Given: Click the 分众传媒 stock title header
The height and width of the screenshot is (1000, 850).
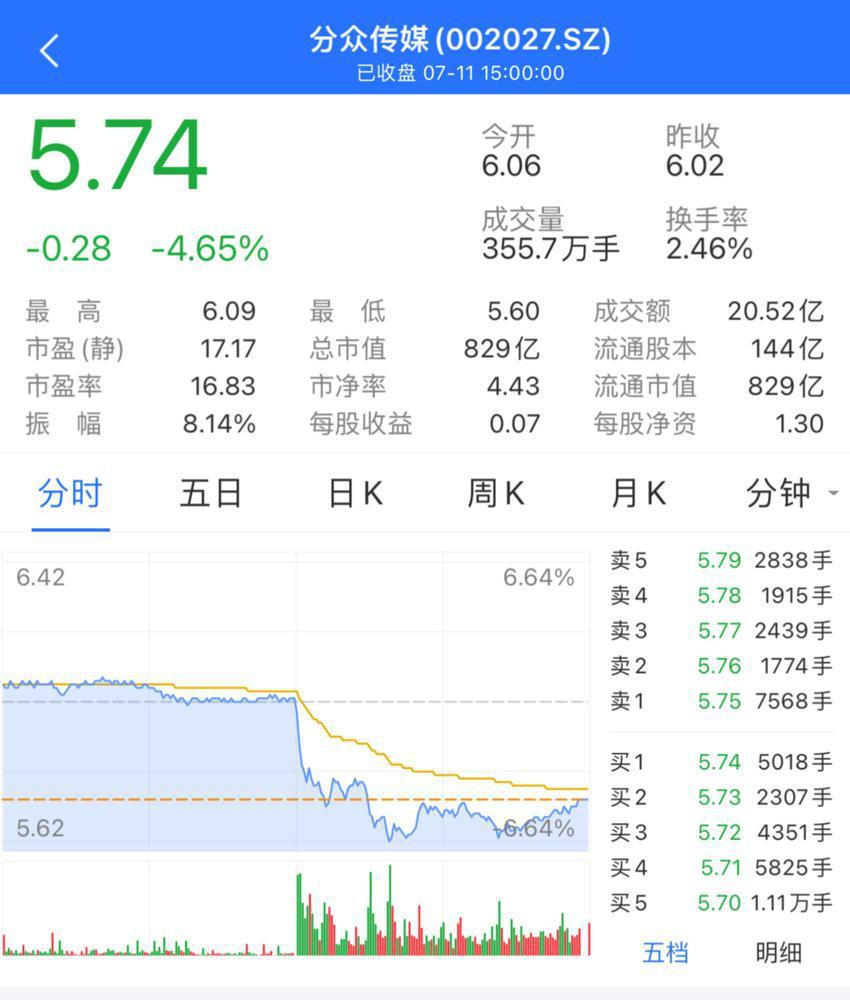Looking at the screenshot, I should [425, 40].
